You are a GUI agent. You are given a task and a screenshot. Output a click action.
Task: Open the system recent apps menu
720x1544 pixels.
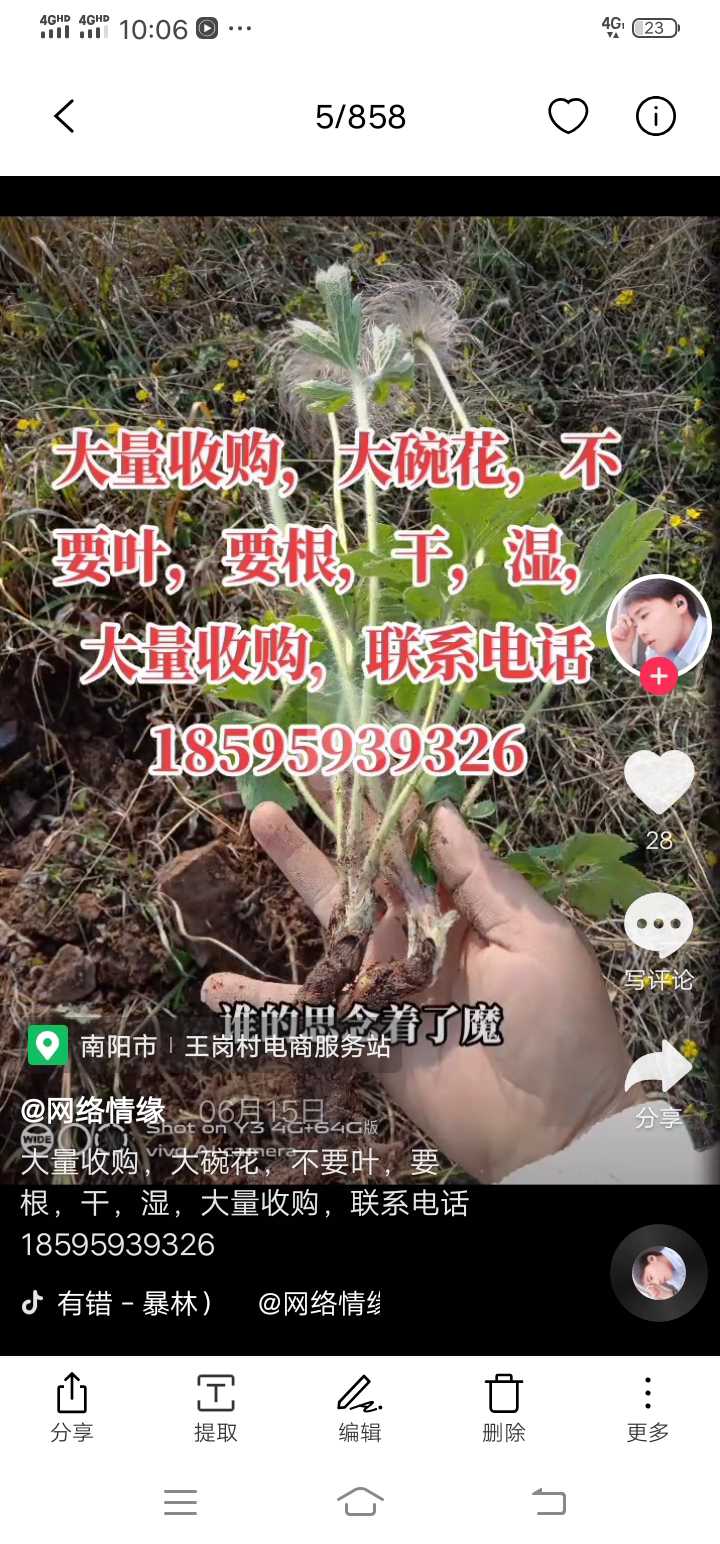point(180,1501)
